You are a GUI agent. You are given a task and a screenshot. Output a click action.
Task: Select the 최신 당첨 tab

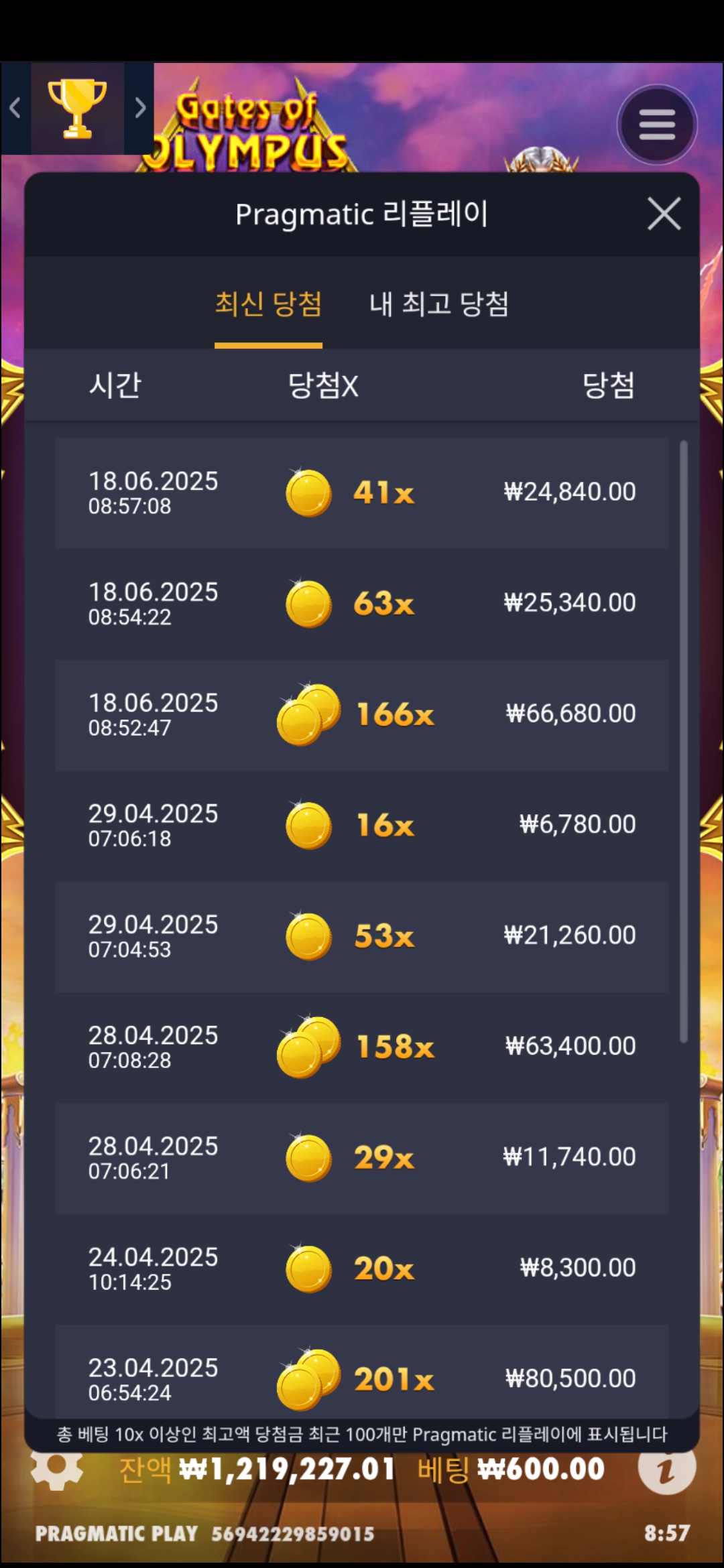tap(268, 304)
